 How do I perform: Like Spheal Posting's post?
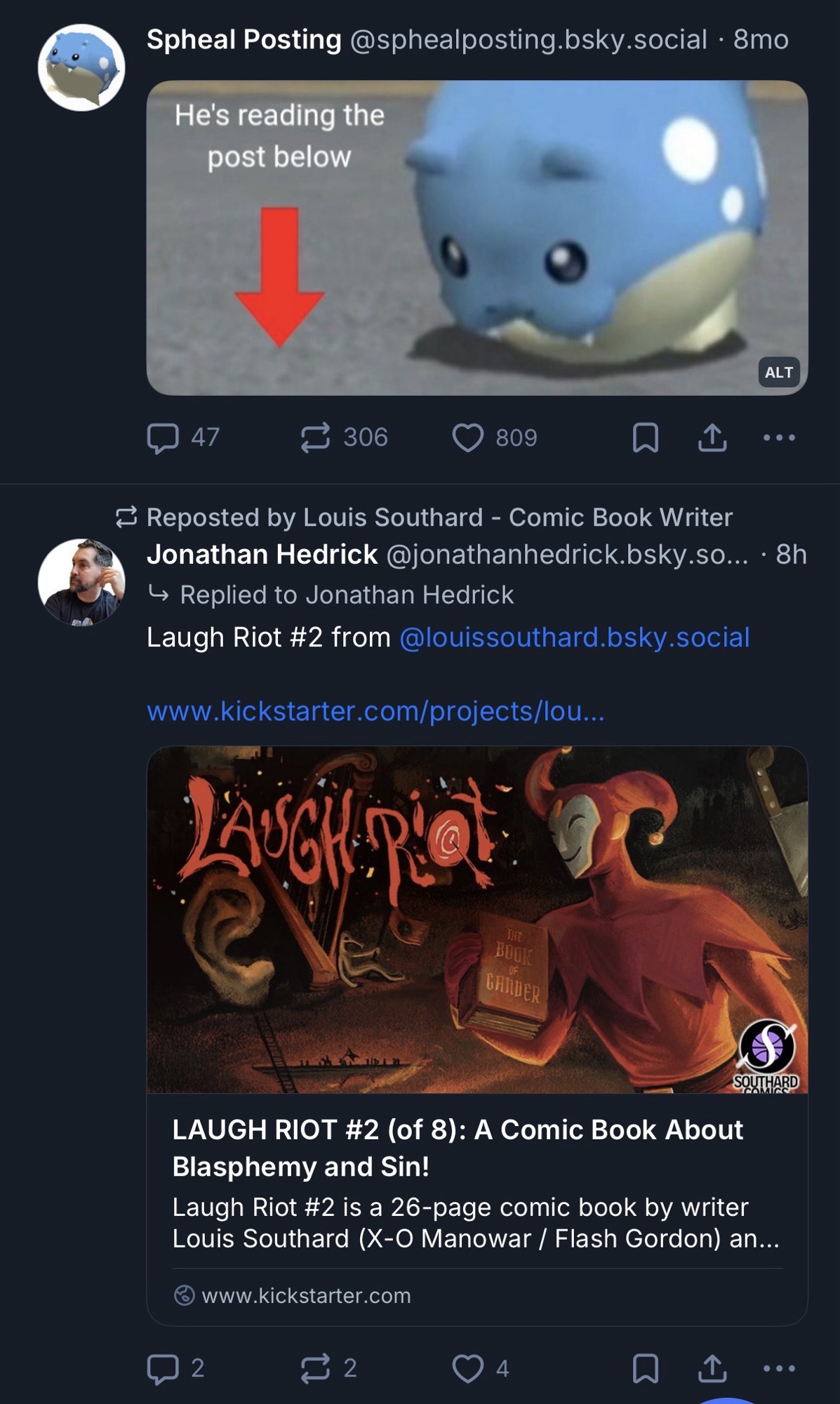[468, 438]
